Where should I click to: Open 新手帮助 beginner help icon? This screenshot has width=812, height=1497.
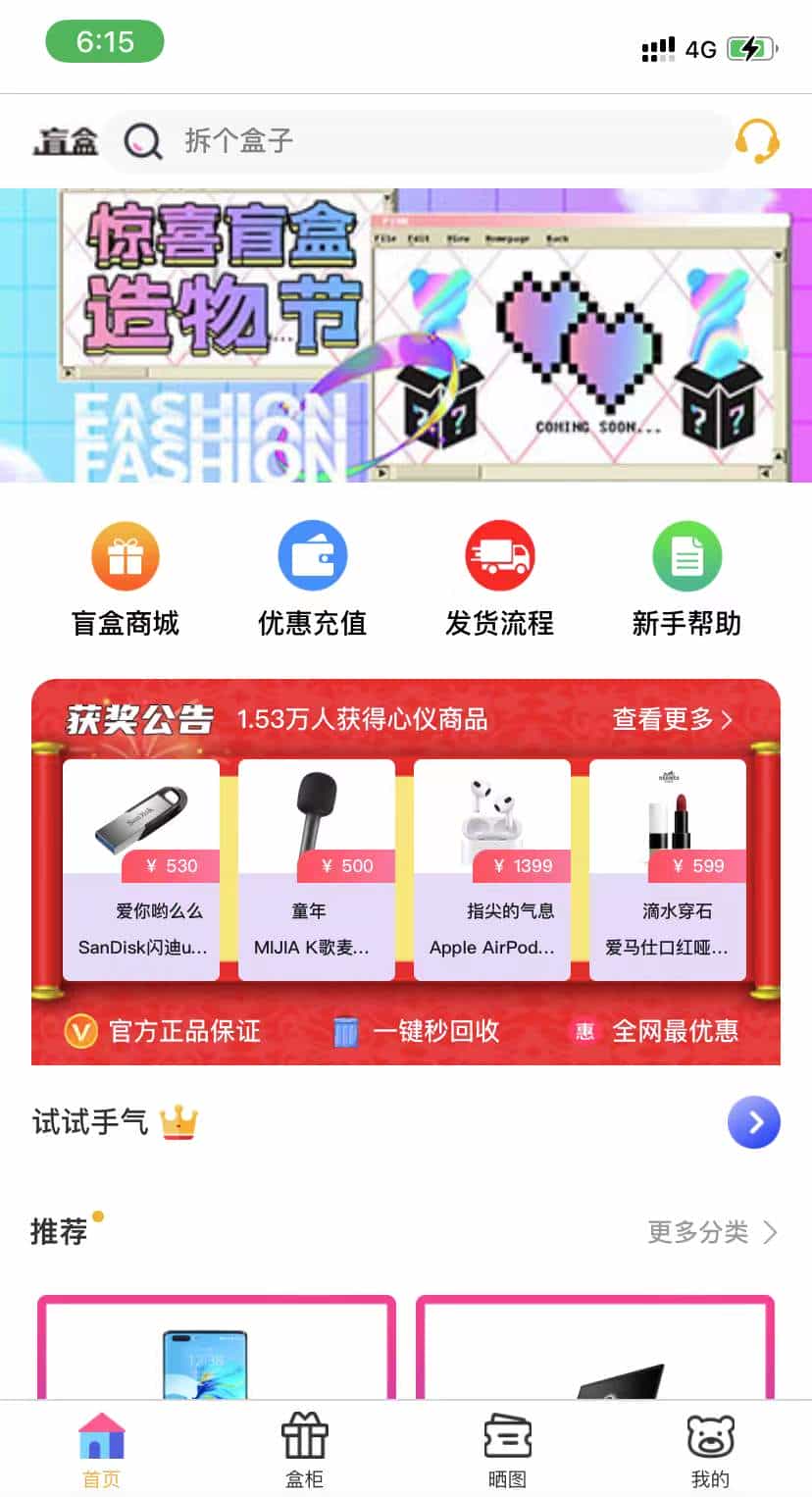(x=686, y=555)
